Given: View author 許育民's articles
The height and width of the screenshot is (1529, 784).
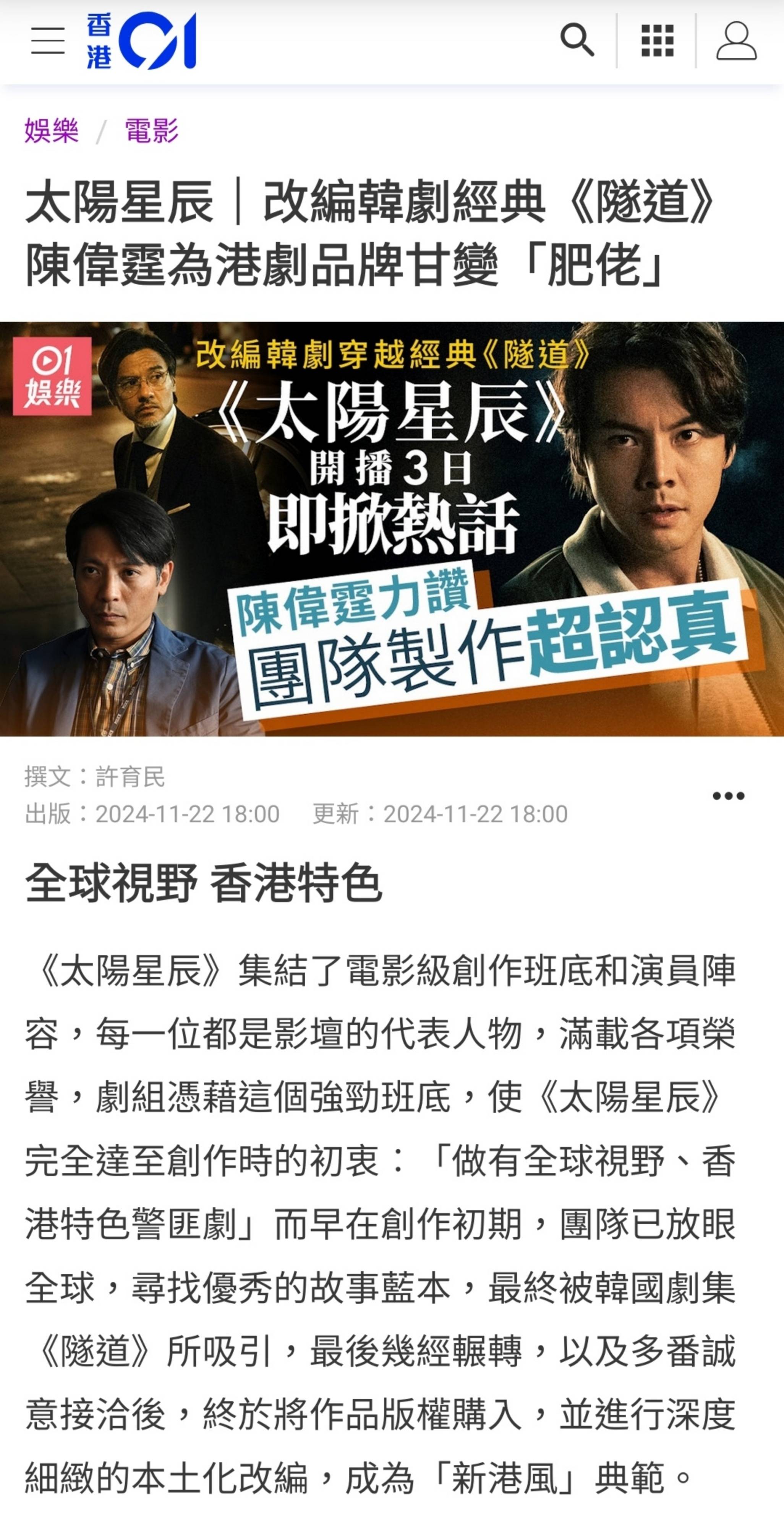Looking at the screenshot, I should coord(131,776).
